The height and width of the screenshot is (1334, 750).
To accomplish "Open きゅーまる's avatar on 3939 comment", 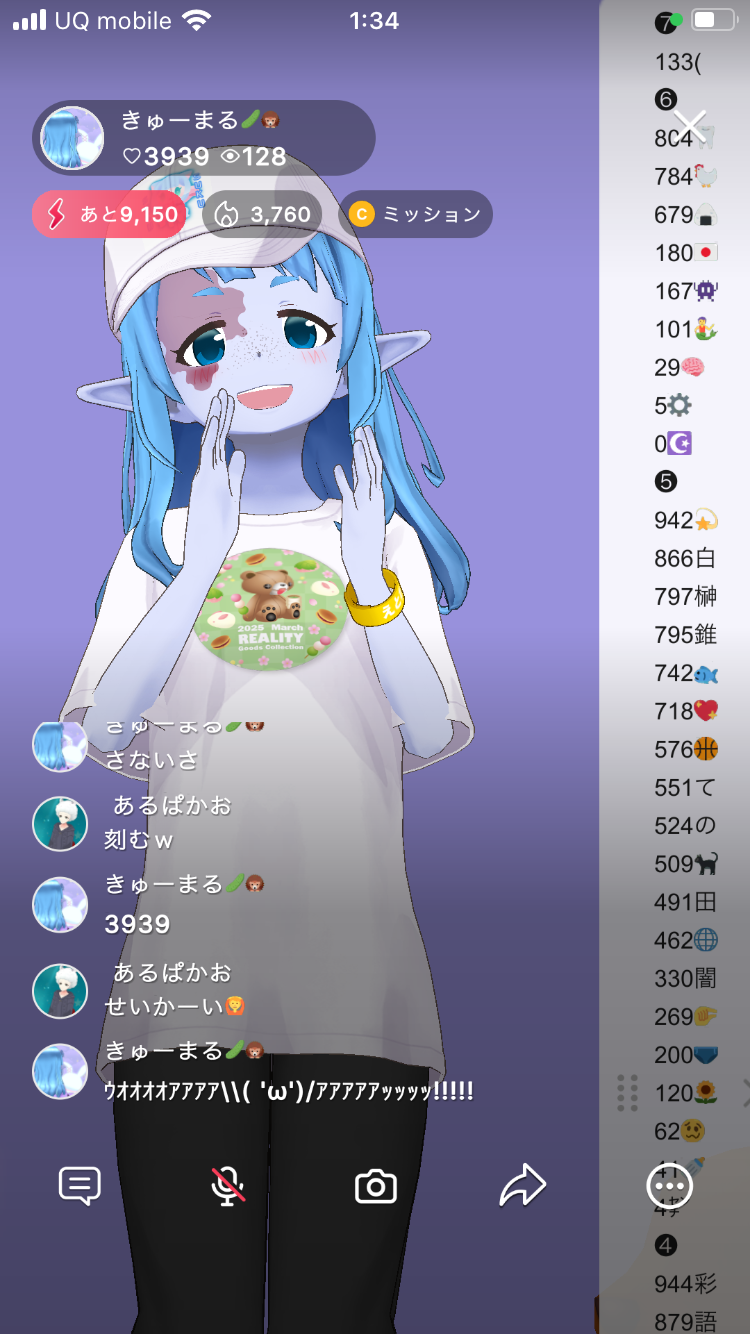I will click(60, 905).
